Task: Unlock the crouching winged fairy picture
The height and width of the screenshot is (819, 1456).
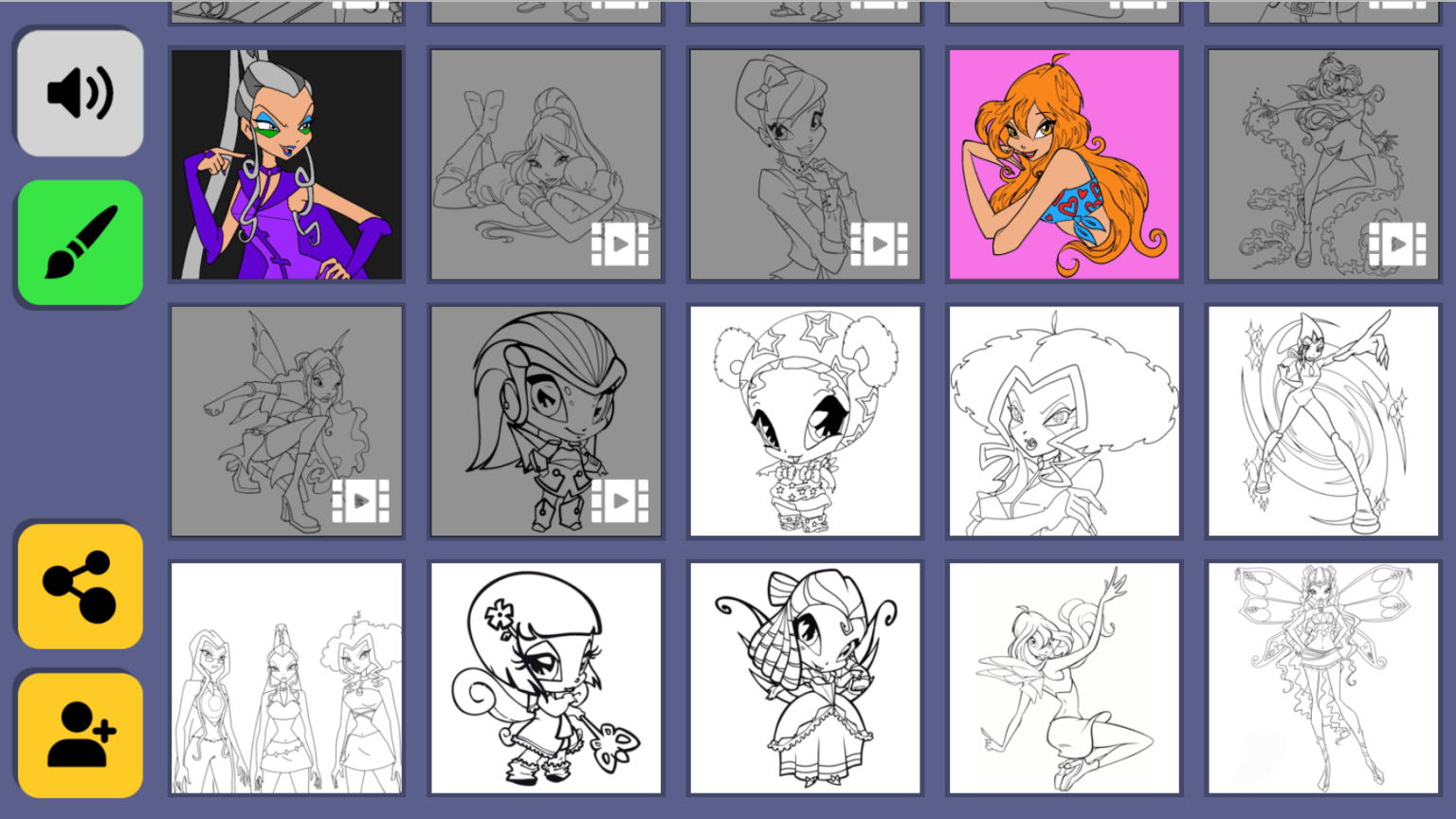Action: point(286,421)
